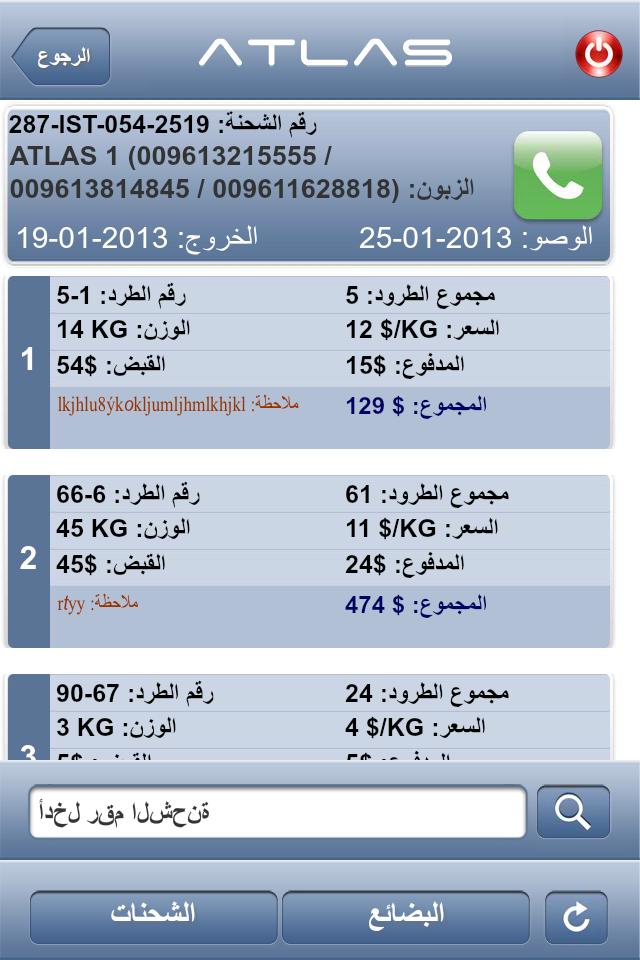Viewport: 640px width, 960px height.
Task: Focus the shipment number search field
Action: [277, 812]
